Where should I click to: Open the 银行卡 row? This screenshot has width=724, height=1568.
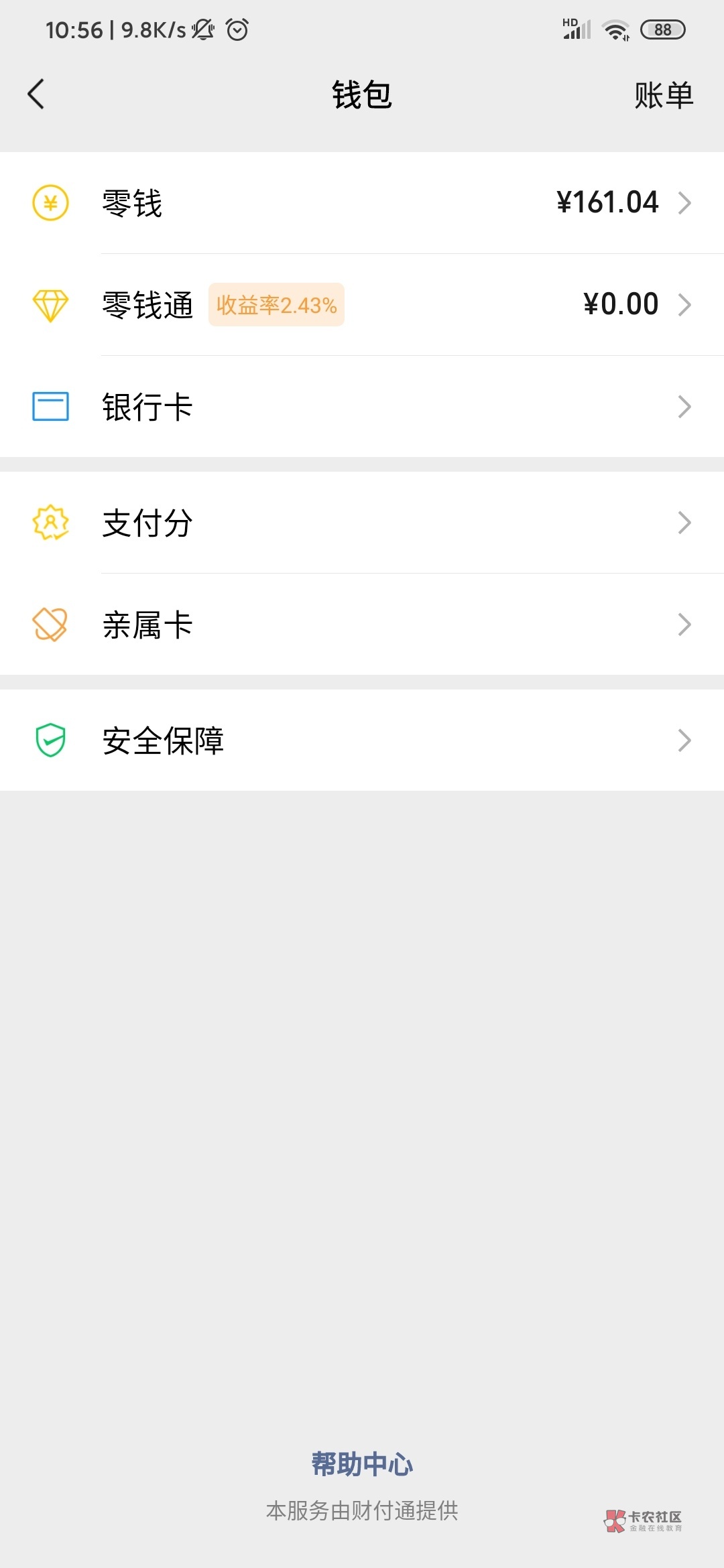coord(362,407)
